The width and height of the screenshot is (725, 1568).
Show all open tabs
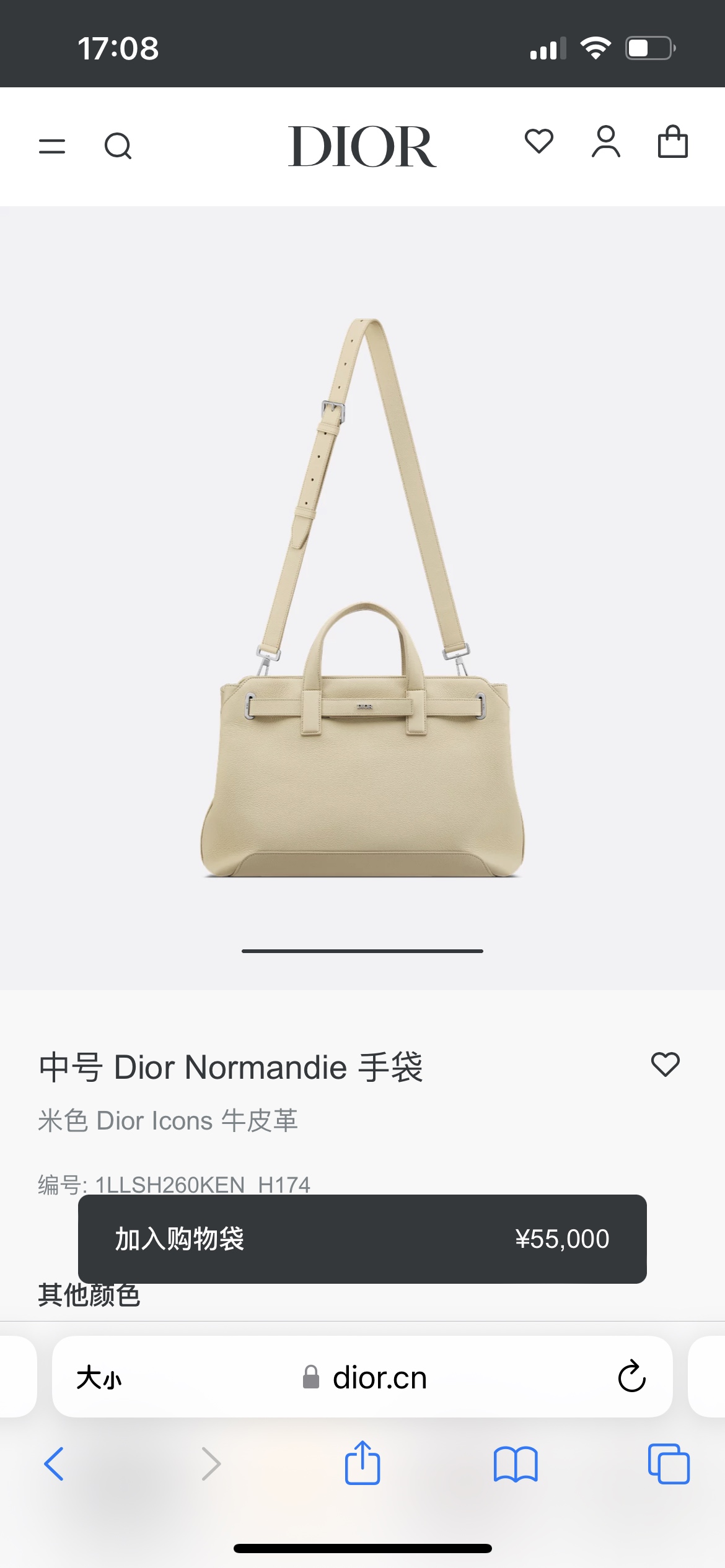669,1464
